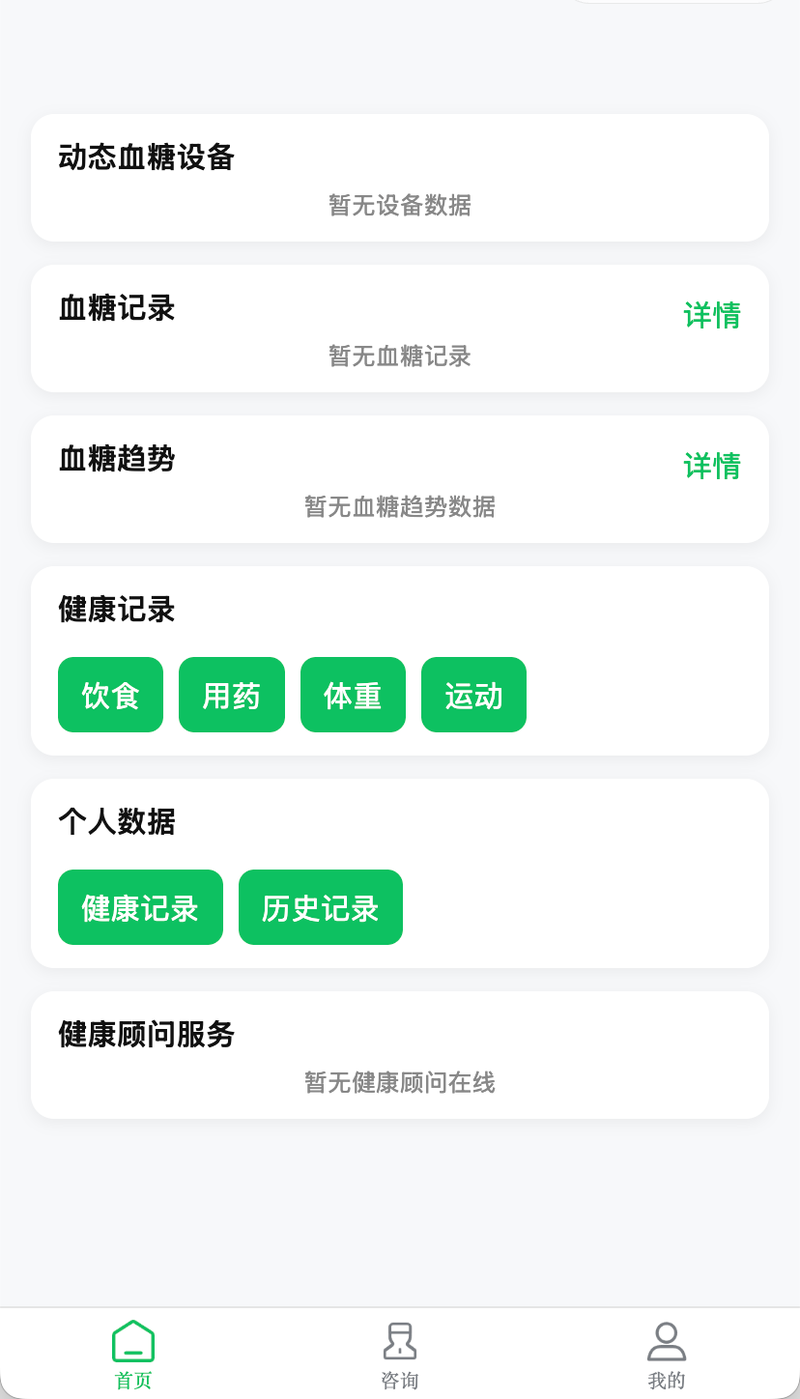
Task: Tap the 饮食 button
Action: coord(110,695)
